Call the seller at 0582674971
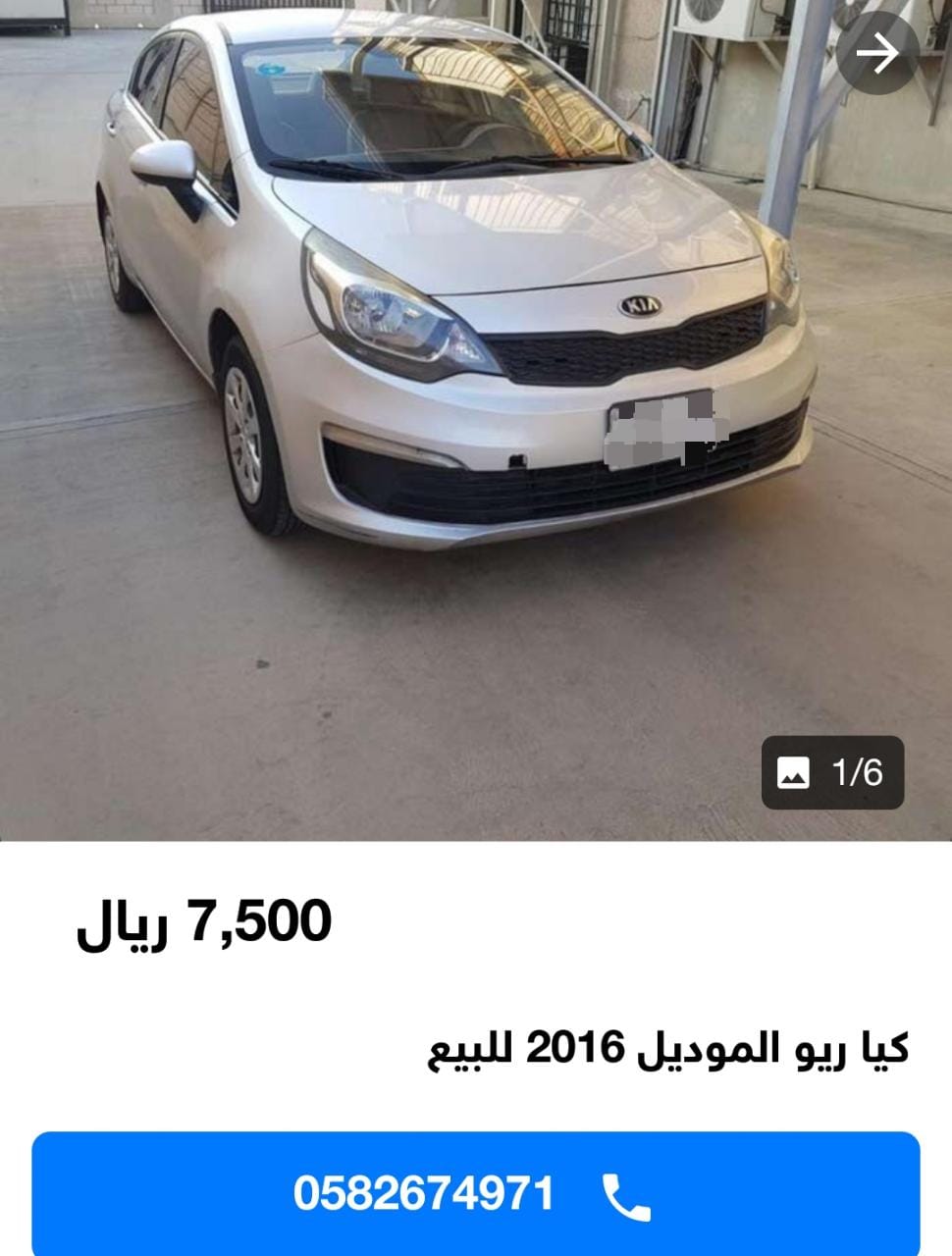The width and height of the screenshot is (952, 1256). [475, 1195]
